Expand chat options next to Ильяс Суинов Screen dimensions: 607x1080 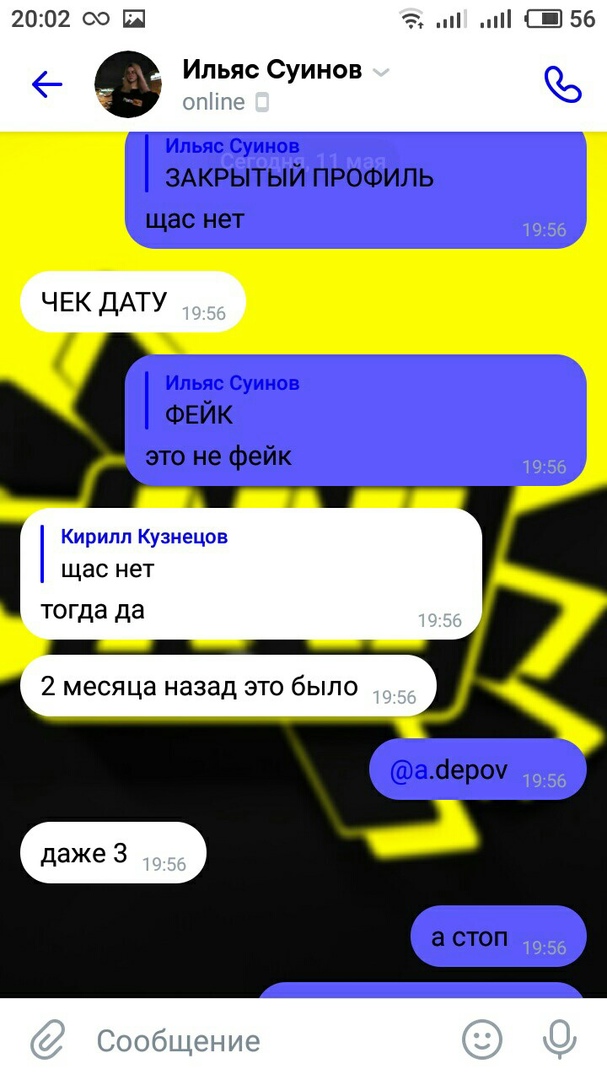click(381, 72)
